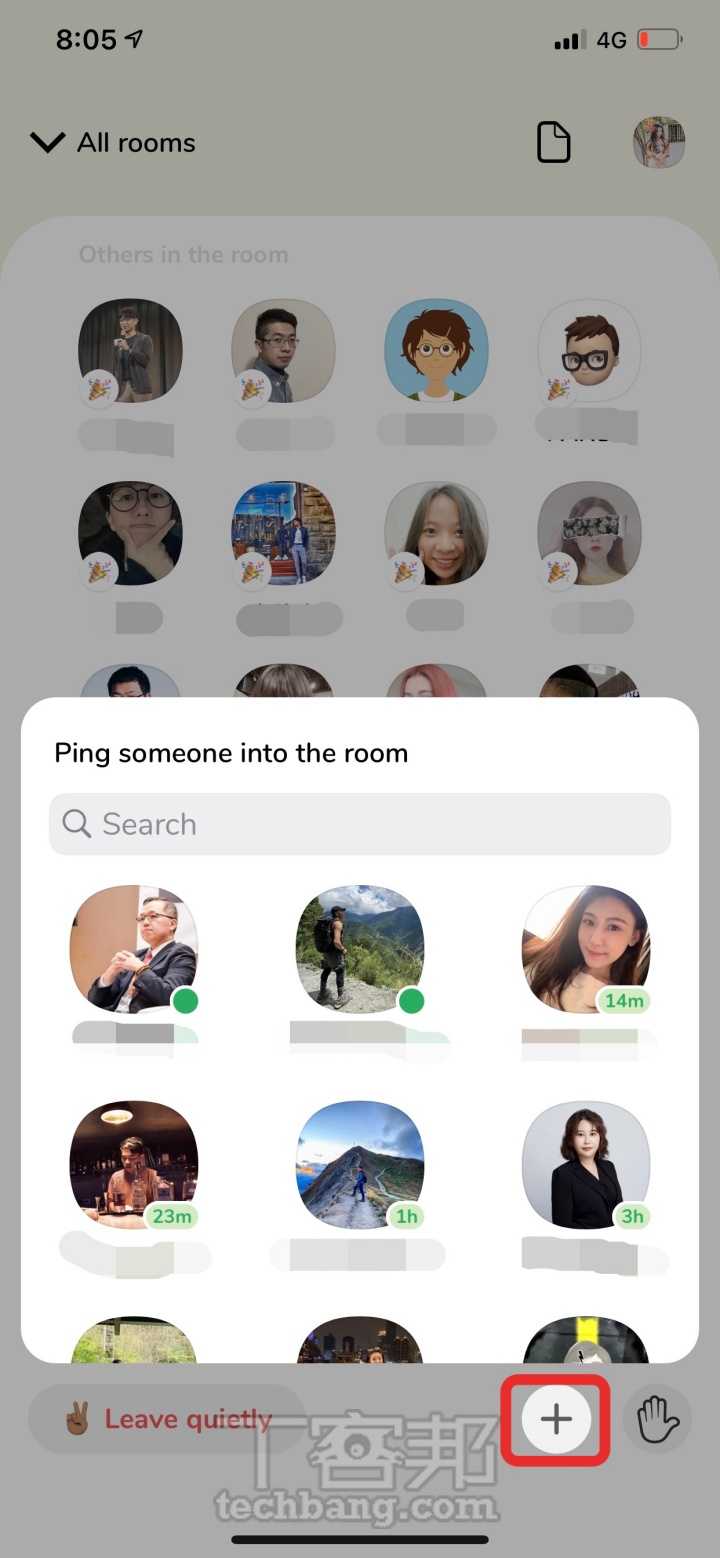Ping the contact active 1h ago
The image size is (720, 1558).
(359, 1165)
